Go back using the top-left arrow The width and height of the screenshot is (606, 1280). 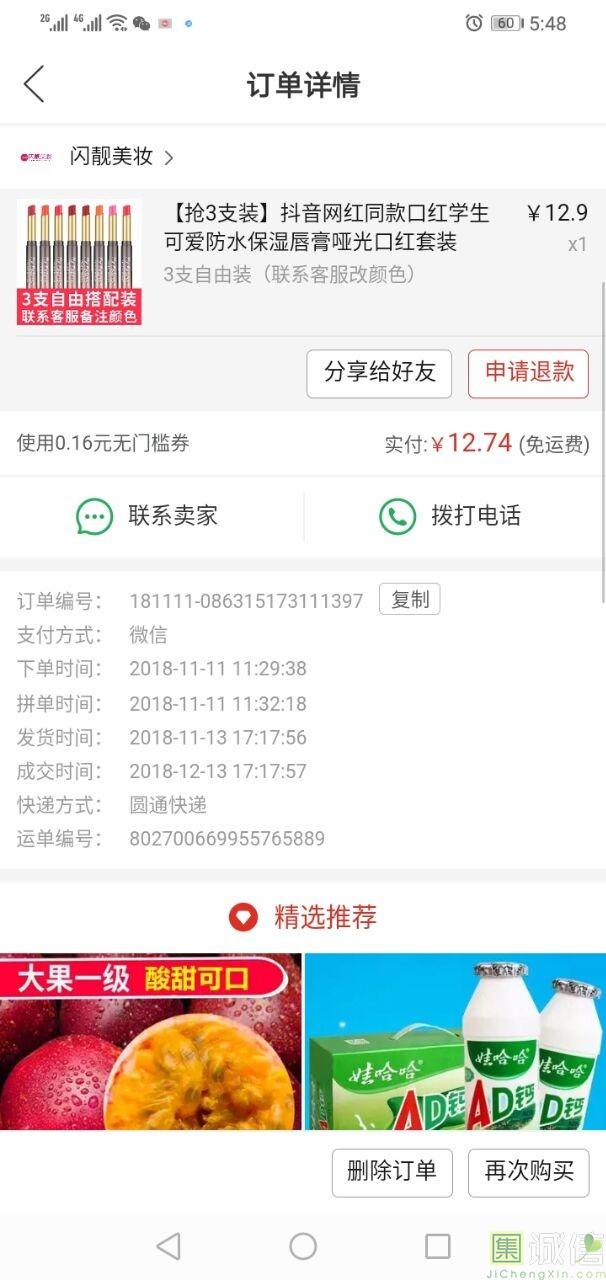tap(34, 84)
